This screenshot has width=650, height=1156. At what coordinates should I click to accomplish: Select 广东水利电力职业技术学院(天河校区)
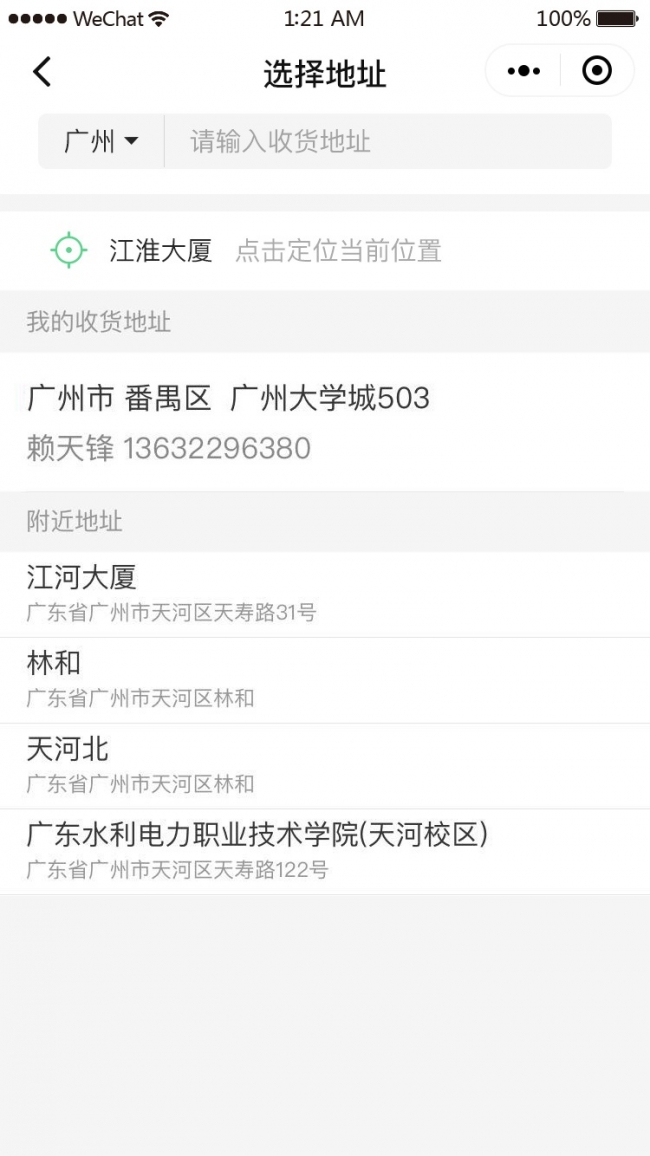pyautogui.click(x=324, y=851)
